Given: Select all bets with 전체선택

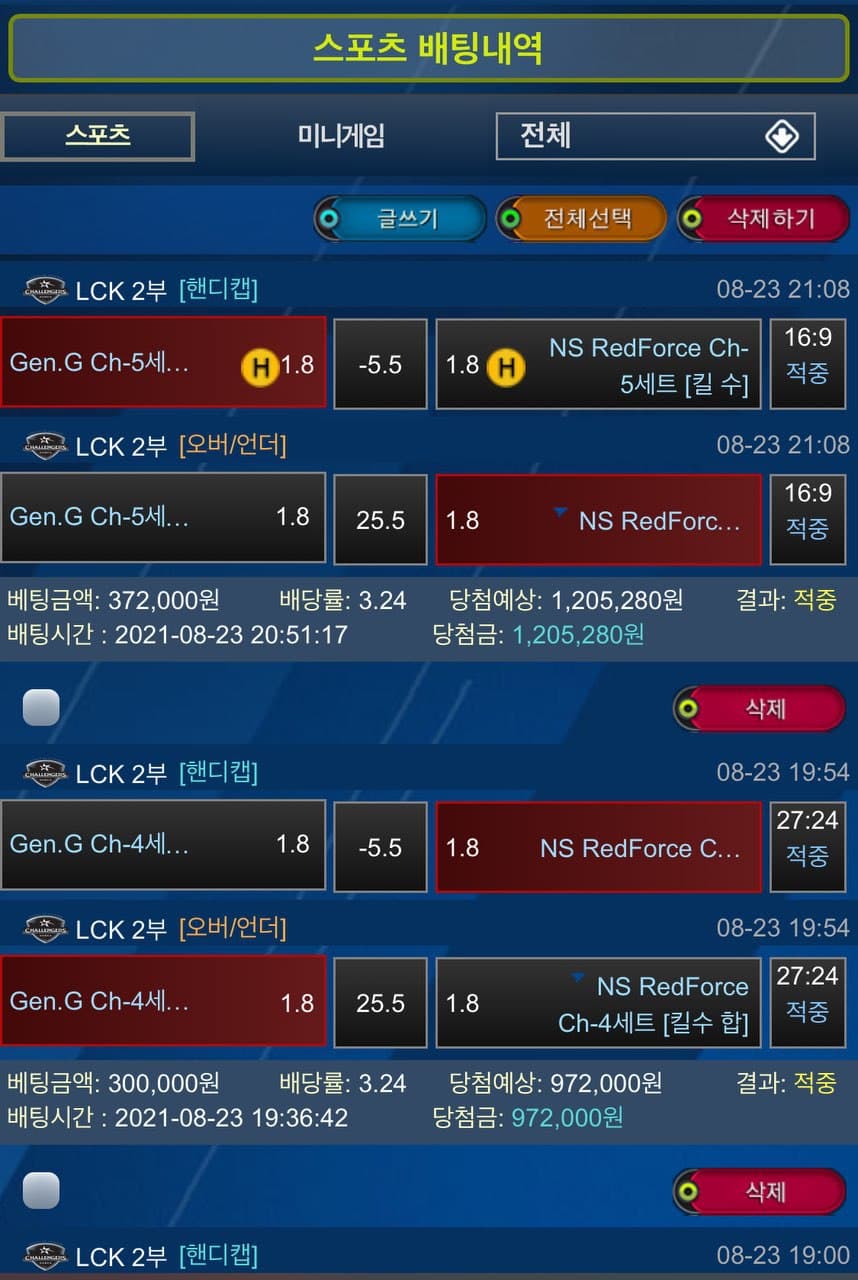Looking at the screenshot, I should click(x=582, y=218).
